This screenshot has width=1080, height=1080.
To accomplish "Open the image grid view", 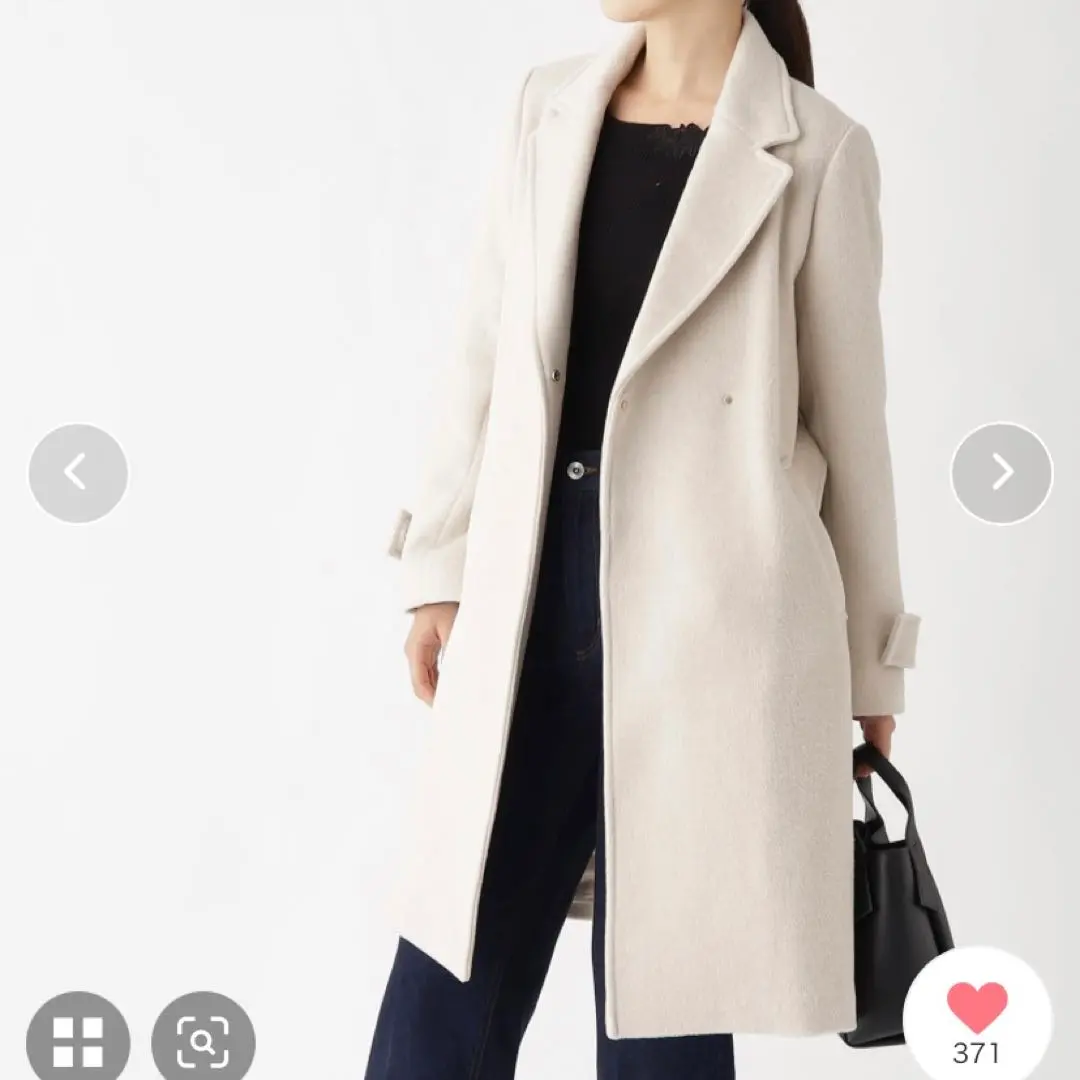I will coord(78,1040).
